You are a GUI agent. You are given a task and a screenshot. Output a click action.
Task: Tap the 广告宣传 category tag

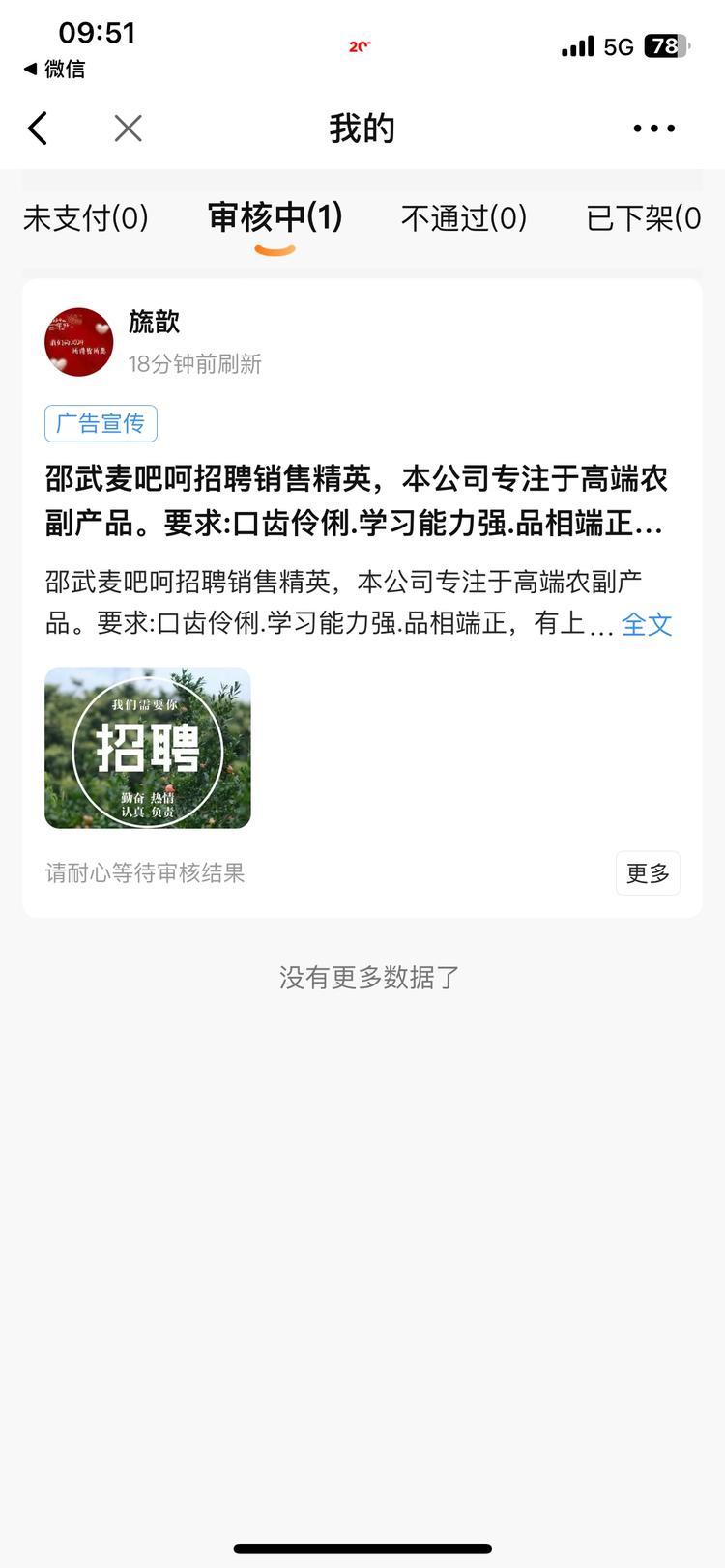click(x=101, y=424)
